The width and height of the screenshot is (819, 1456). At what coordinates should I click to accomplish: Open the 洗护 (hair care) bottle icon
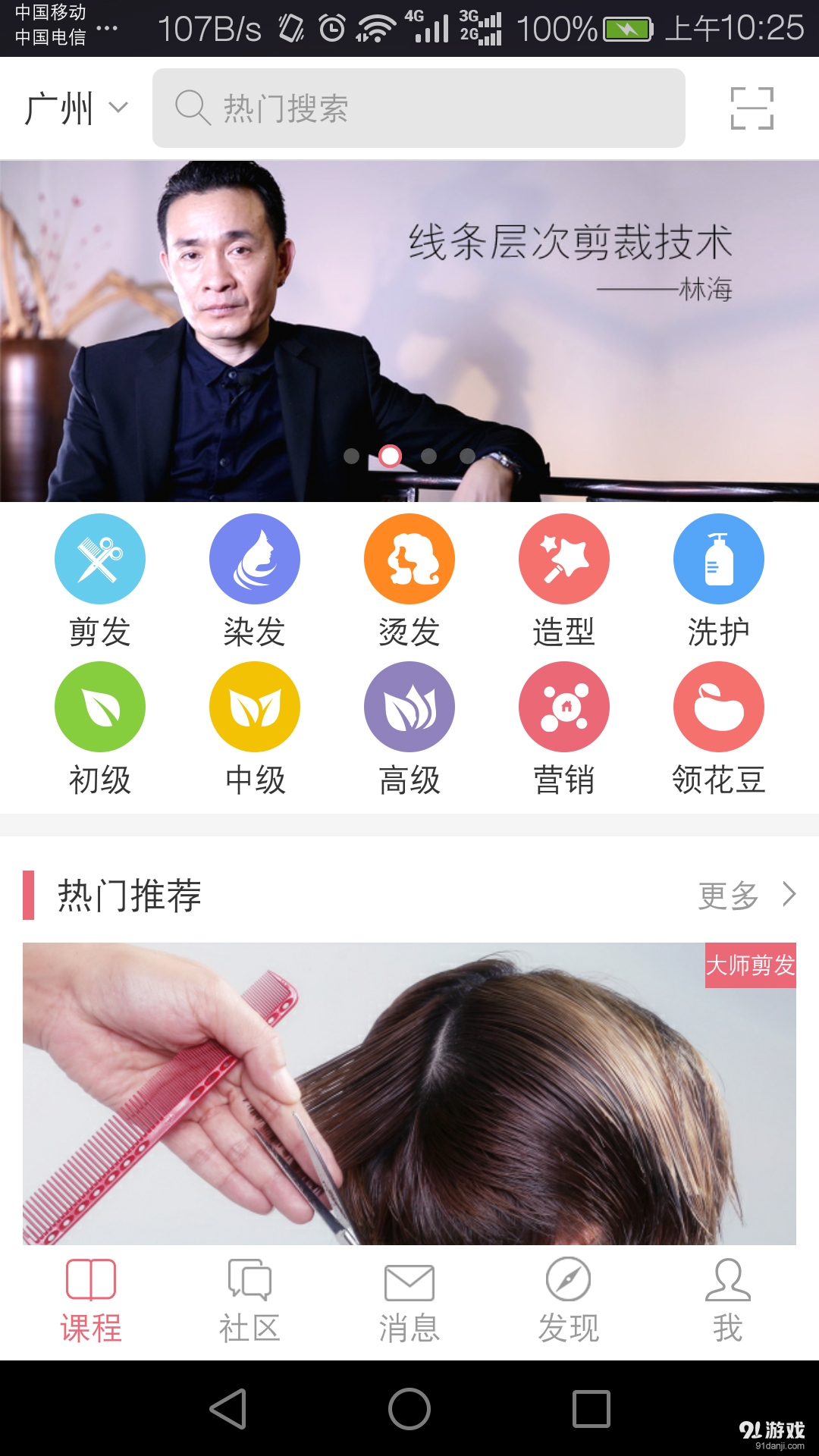[718, 558]
